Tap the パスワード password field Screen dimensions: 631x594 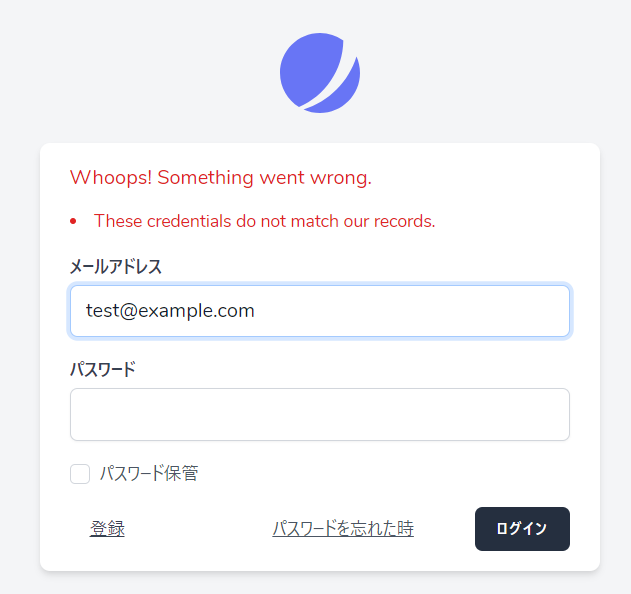[319, 414]
